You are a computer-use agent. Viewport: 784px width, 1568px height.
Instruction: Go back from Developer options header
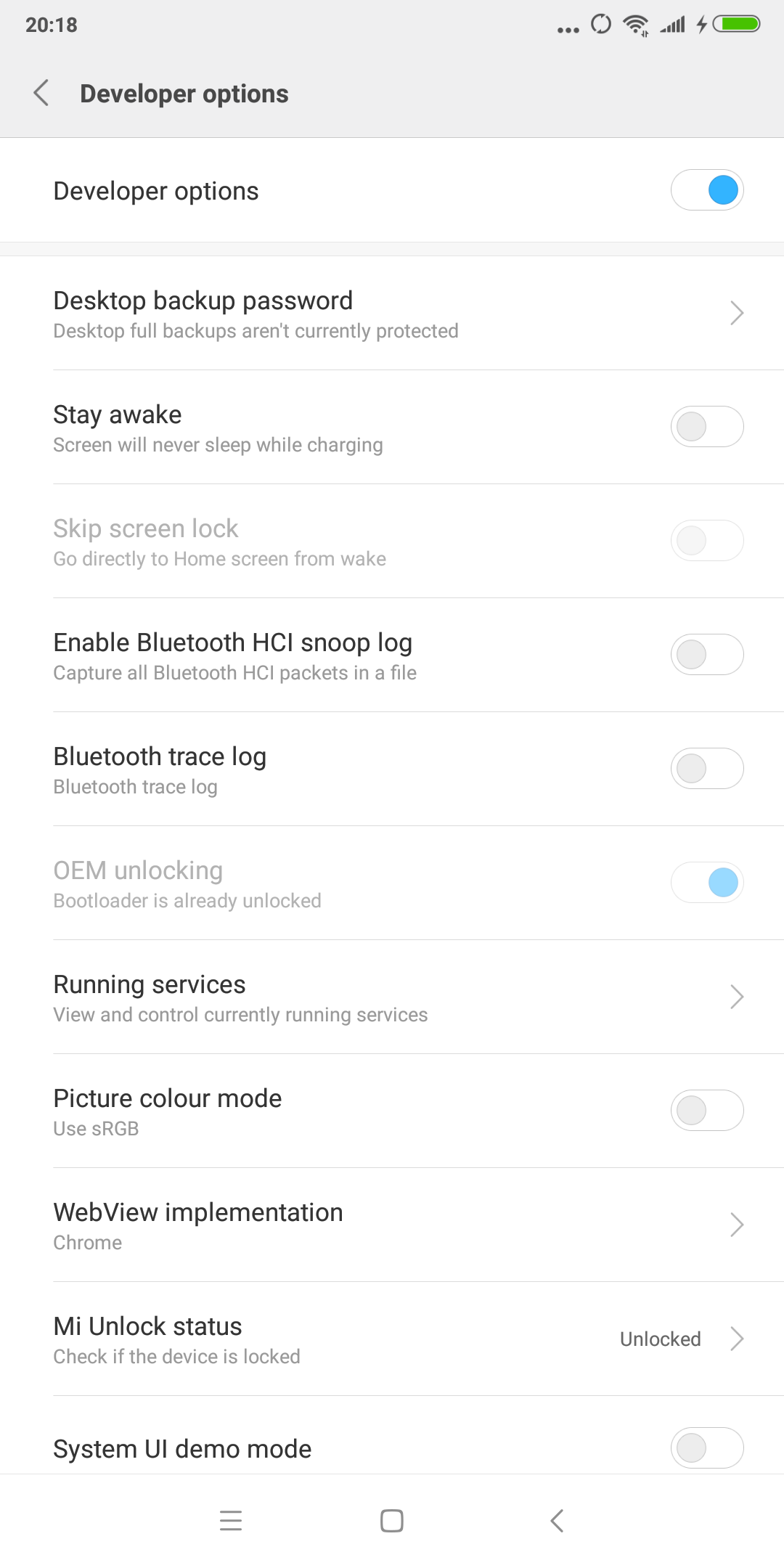41,93
